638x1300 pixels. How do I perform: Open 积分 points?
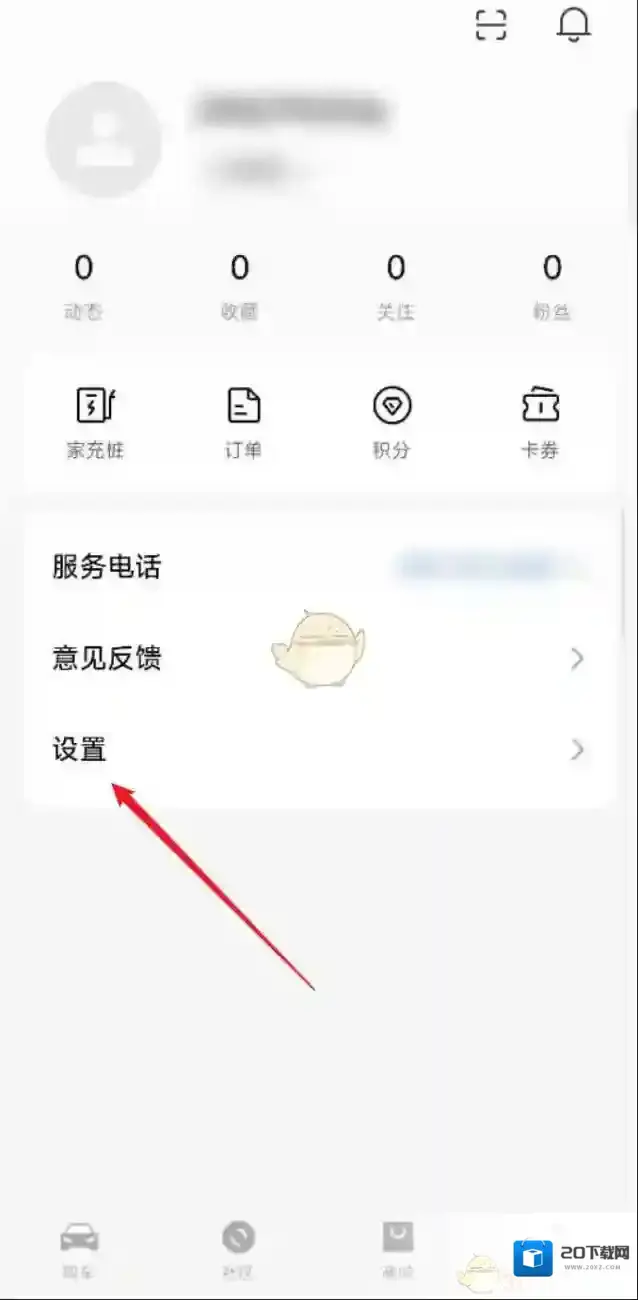click(x=392, y=422)
